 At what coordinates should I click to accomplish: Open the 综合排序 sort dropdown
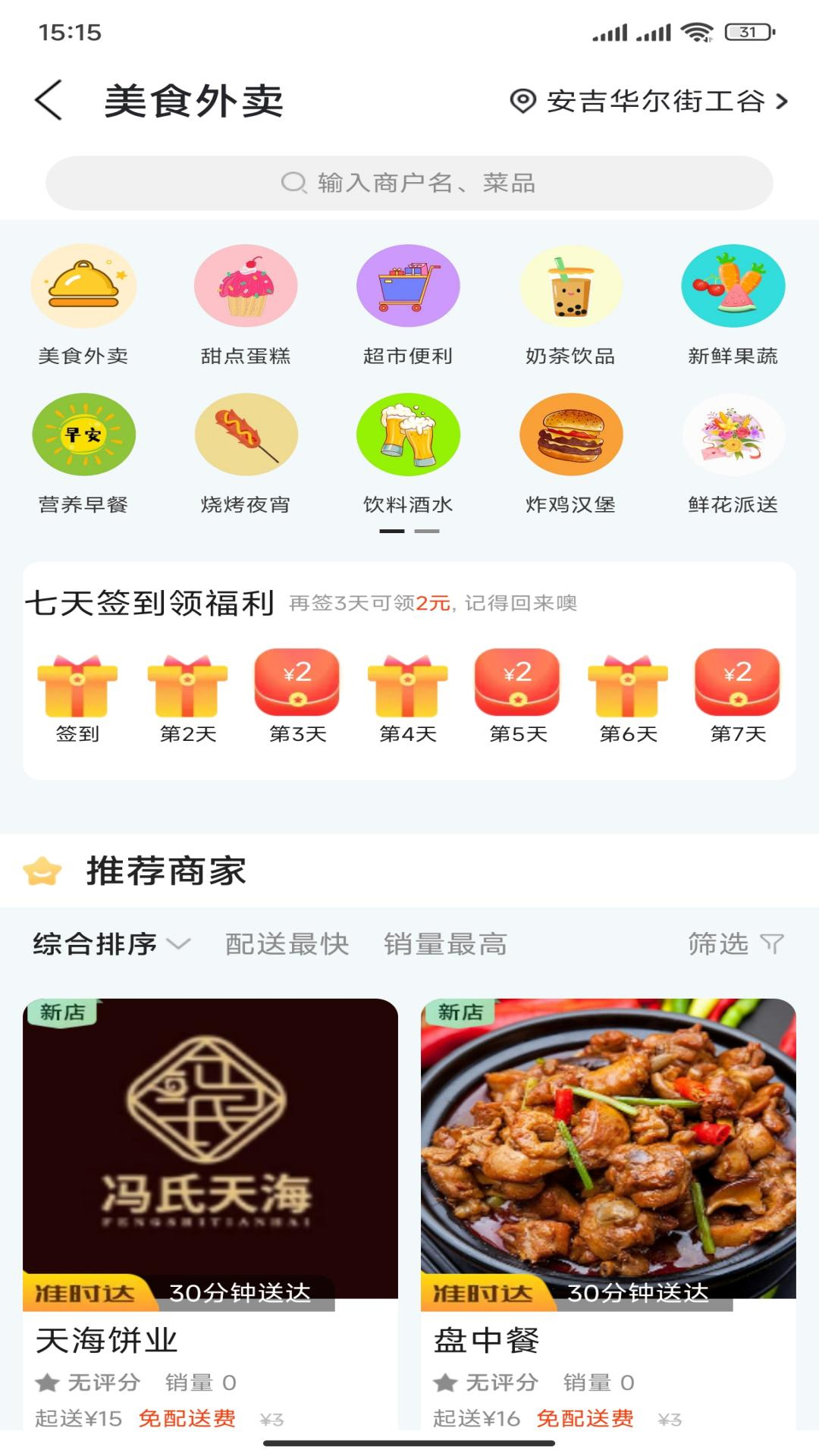click(x=106, y=944)
